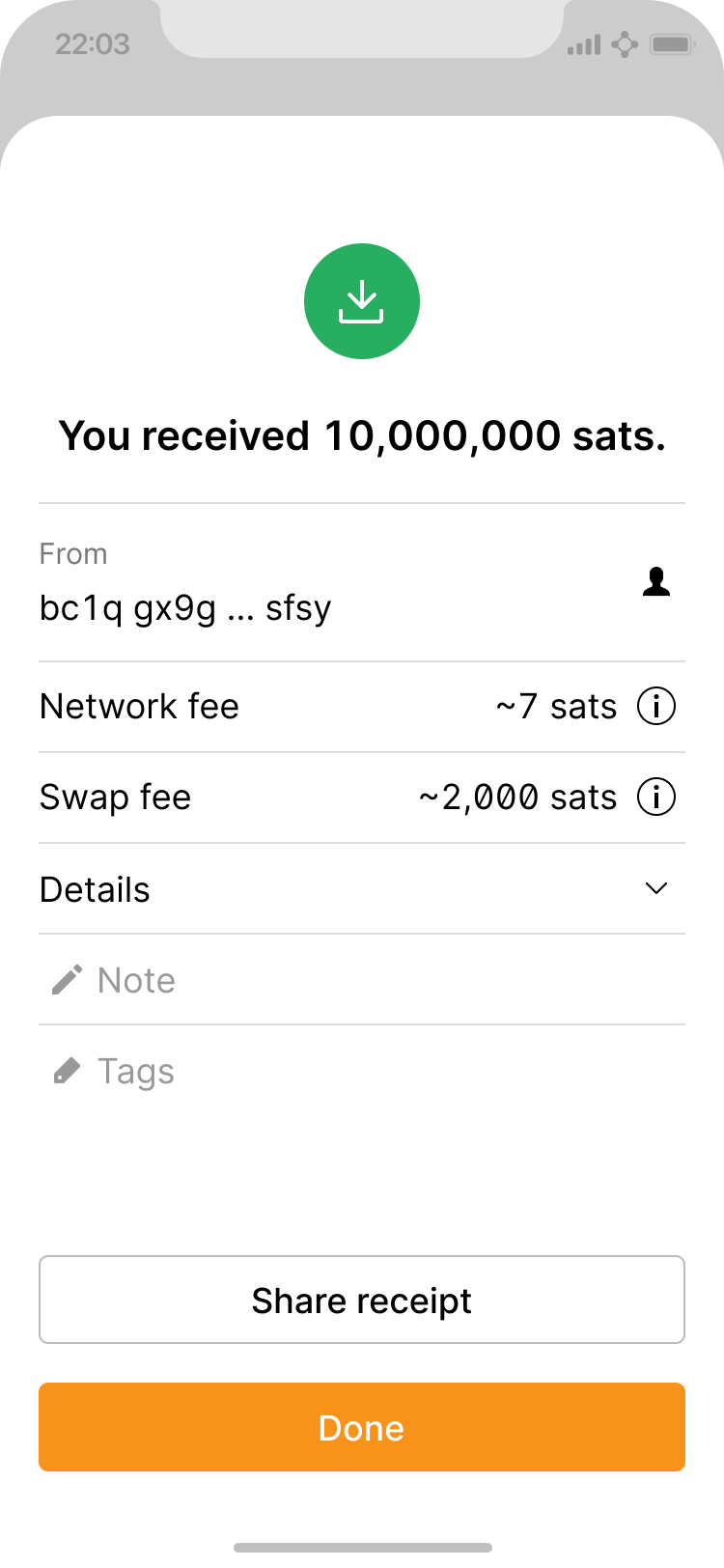Add tags to this transaction
Image resolution: width=724 pixels, height=1568 pixels.
(136, 1072)
